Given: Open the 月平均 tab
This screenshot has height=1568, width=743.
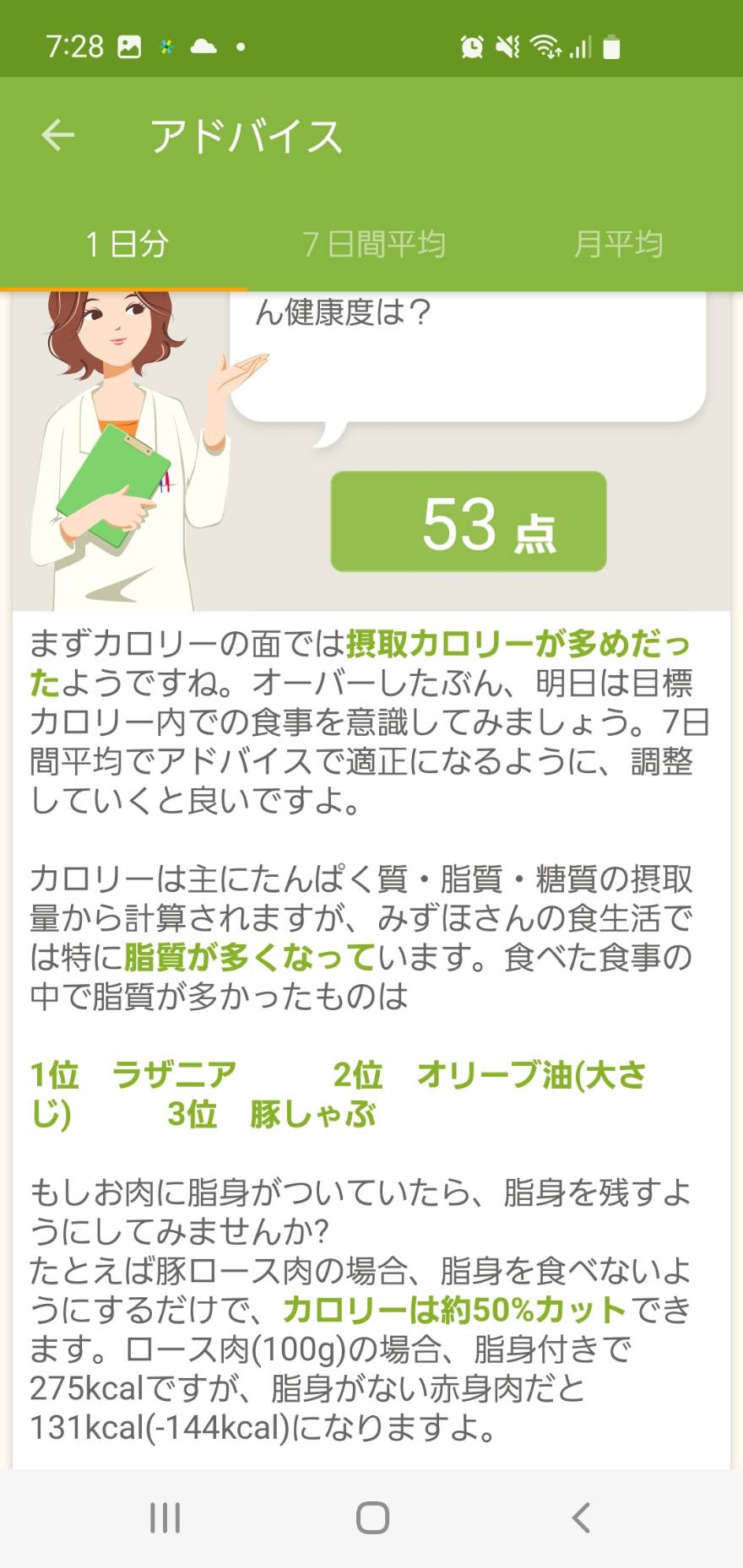Looking at the screenshot, I should coord(619,245).
